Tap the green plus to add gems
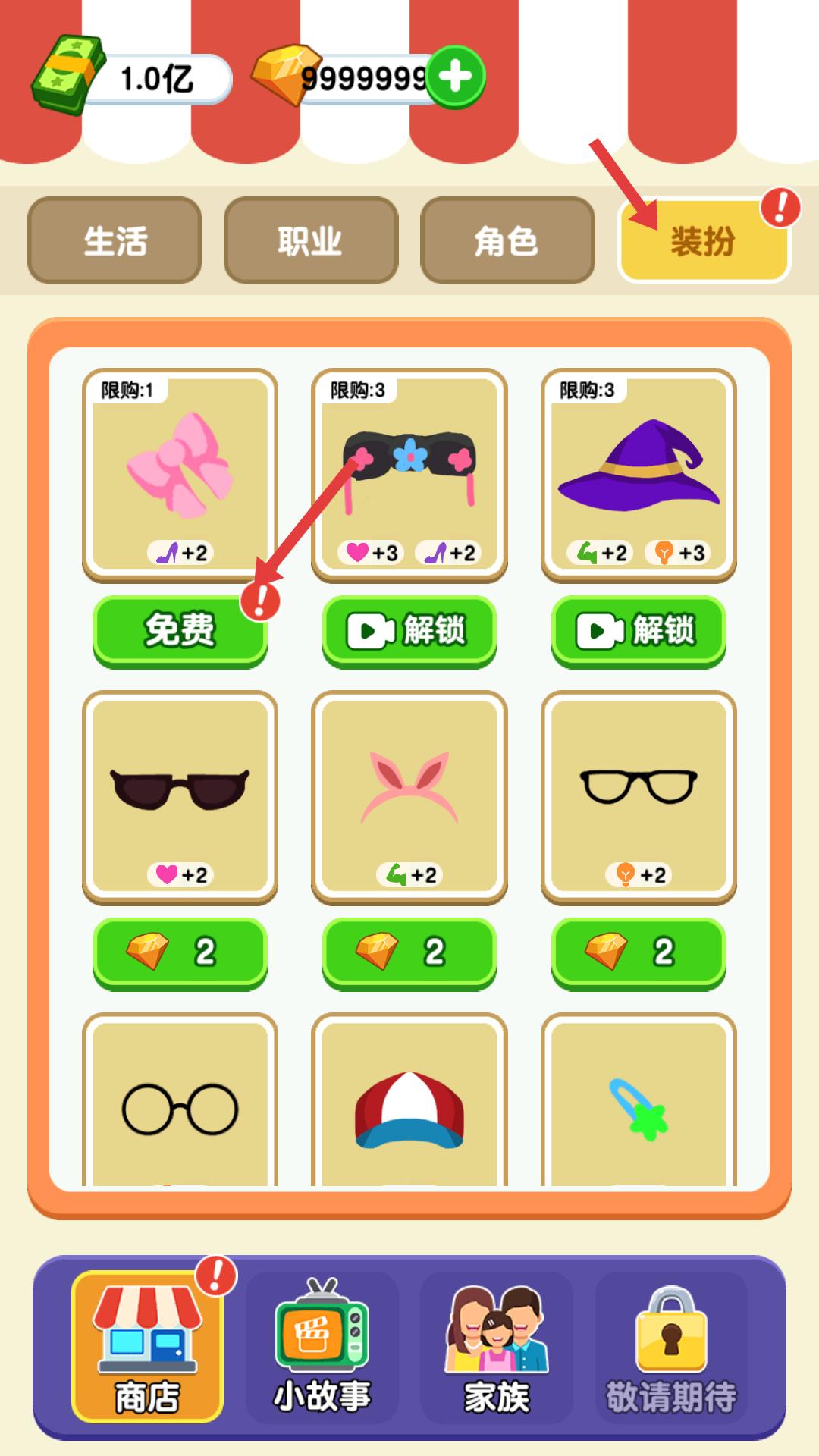The width and height of the screenshot is (819, 1456). pyautogui.click(x=456, y=77)
